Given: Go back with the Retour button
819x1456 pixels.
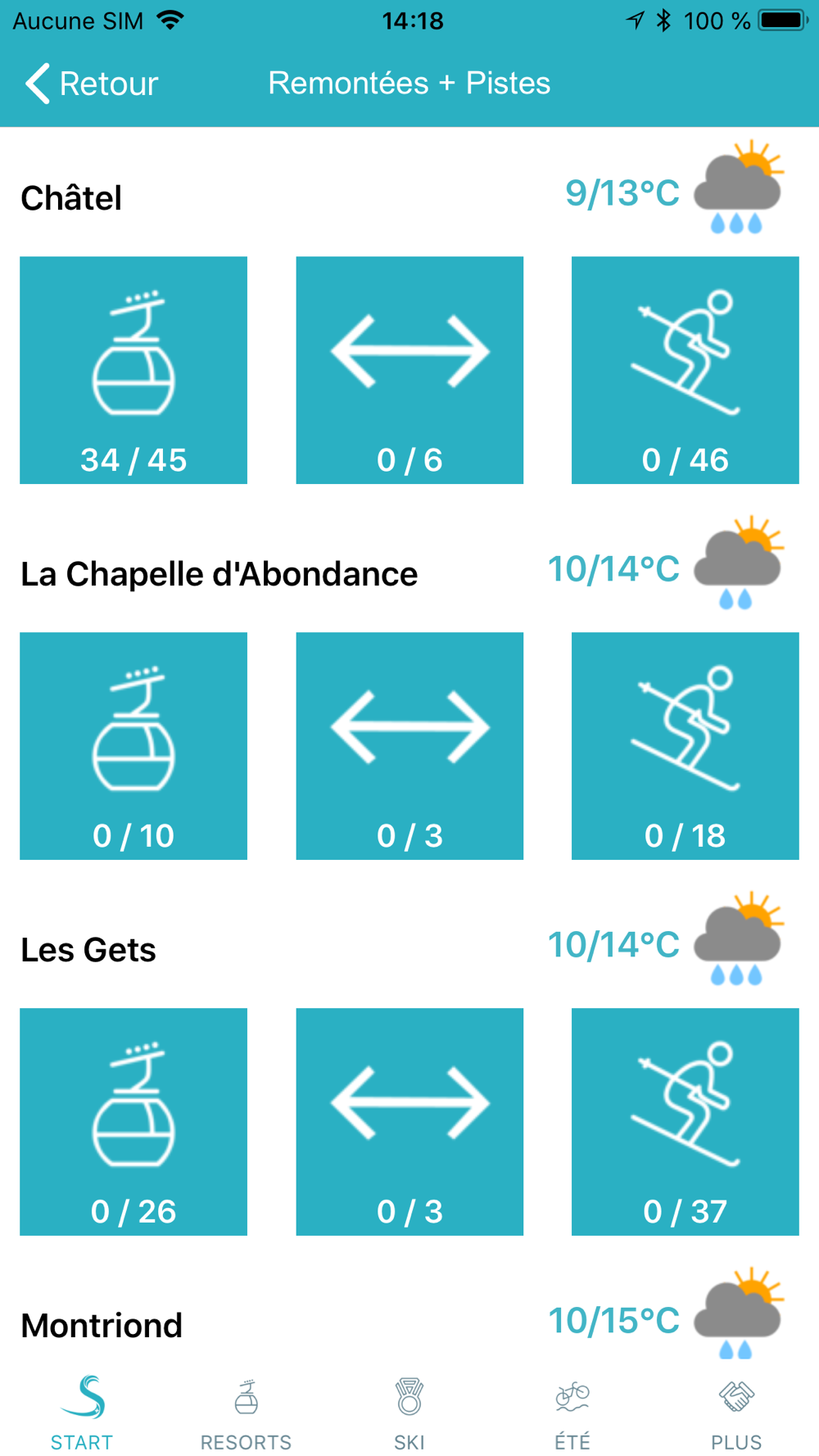Looking at the screenshot, I should 91,84.
